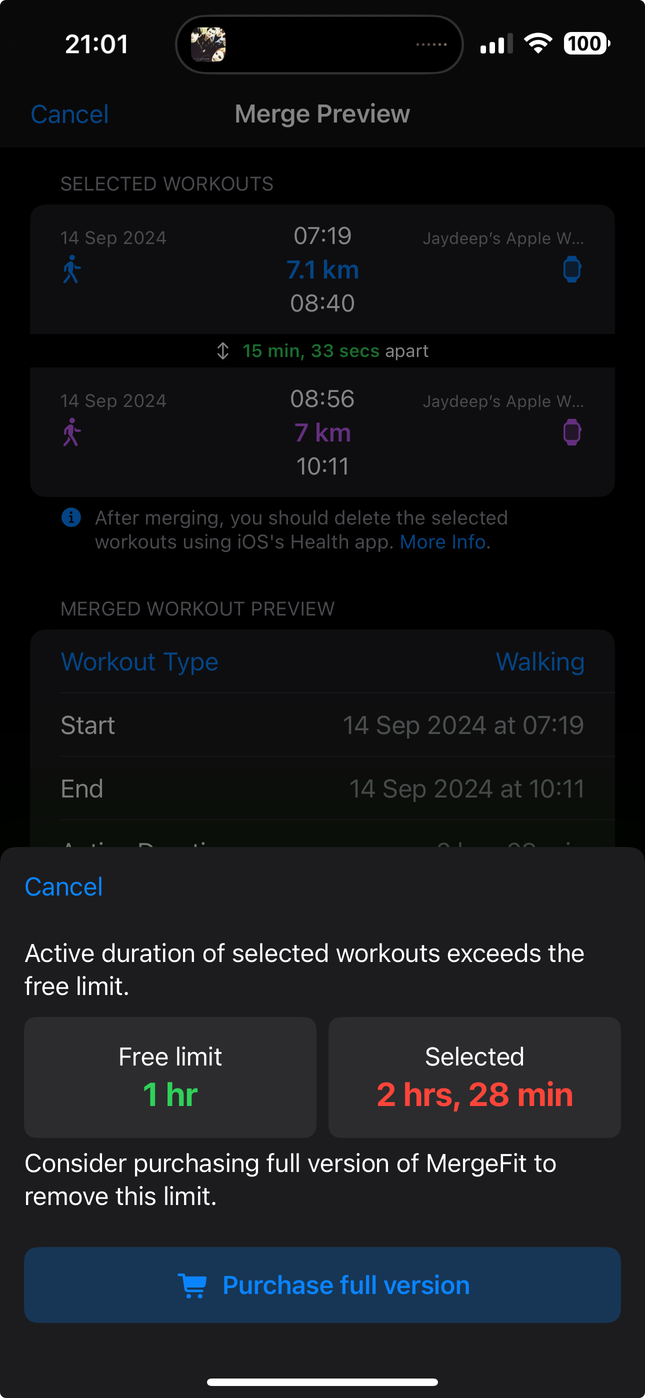
Task: Purchase the full version of MergeFit
Action: [x=322, y=1285]
